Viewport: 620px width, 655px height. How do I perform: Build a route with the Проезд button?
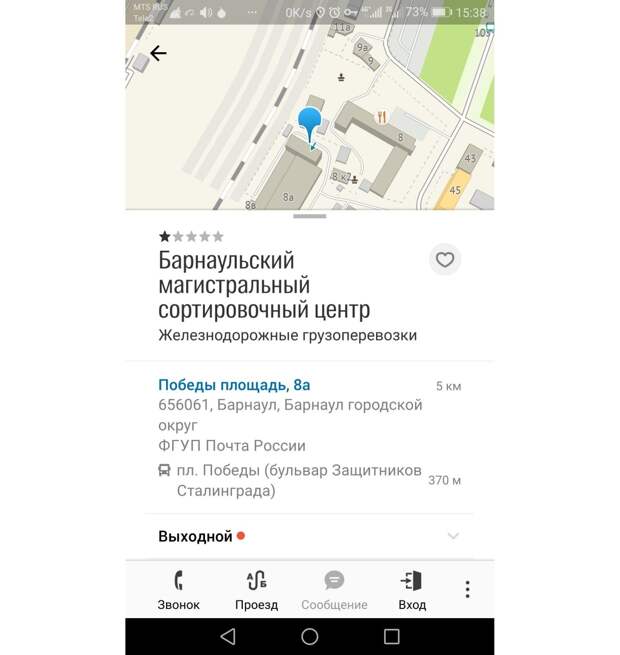pyautogui.click(x=256, y=590)
